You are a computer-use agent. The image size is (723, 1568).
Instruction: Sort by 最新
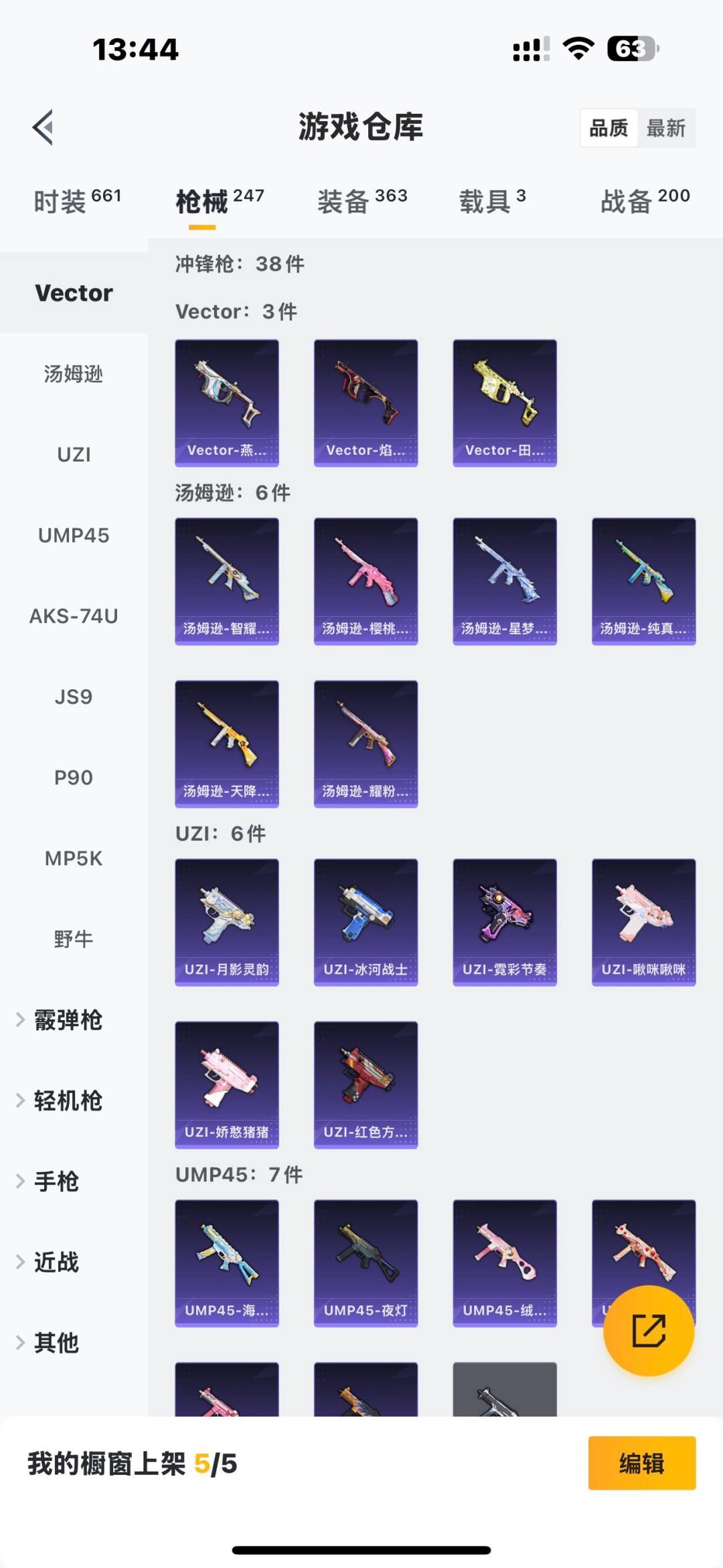point(665,128)
